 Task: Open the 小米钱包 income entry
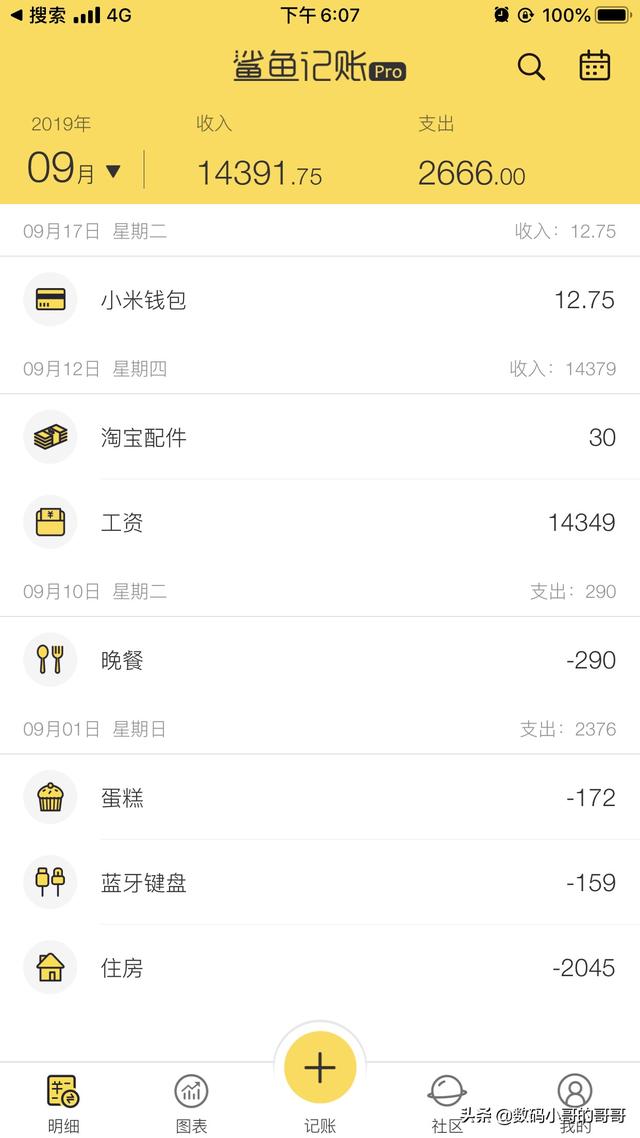tap(320, 300)
